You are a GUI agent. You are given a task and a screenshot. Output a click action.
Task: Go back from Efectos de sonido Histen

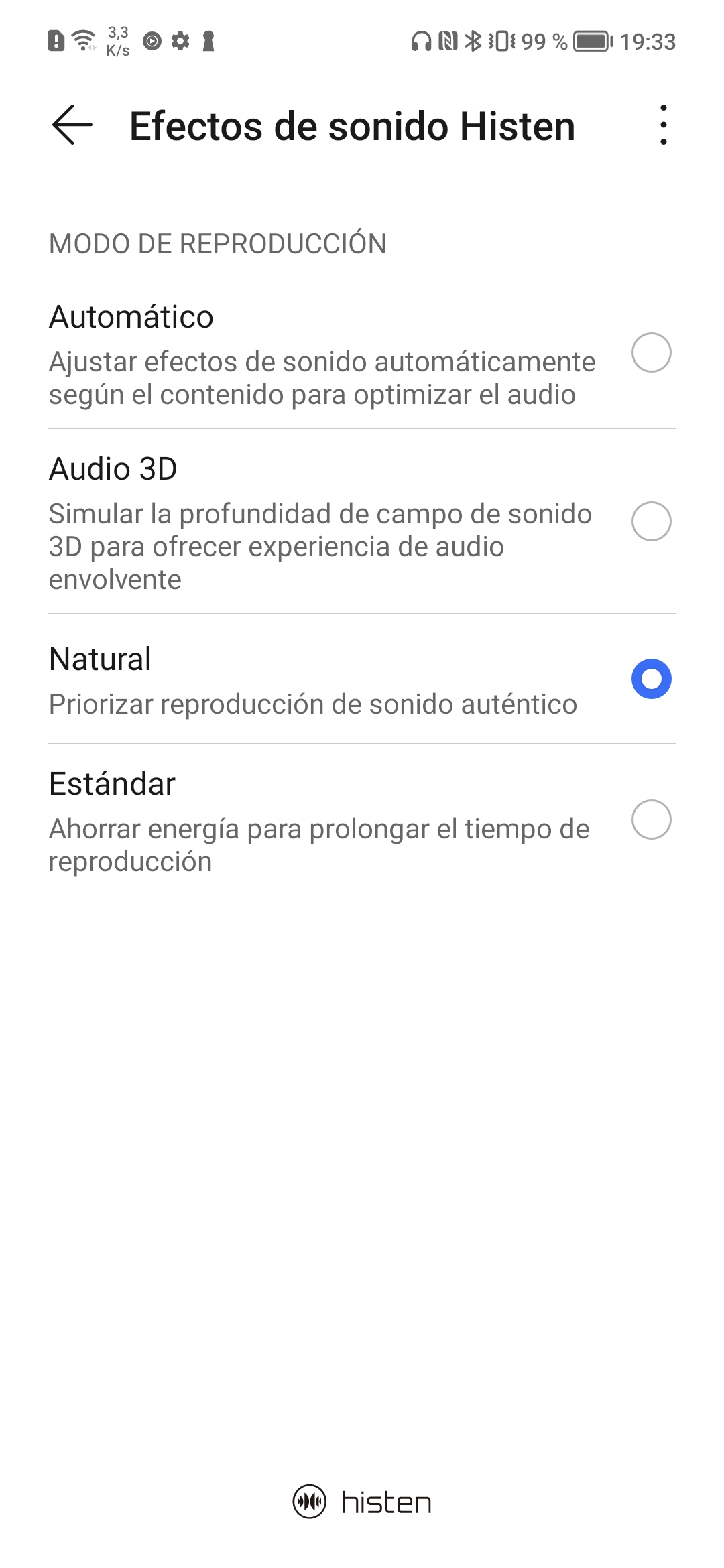tap(72, 125)
